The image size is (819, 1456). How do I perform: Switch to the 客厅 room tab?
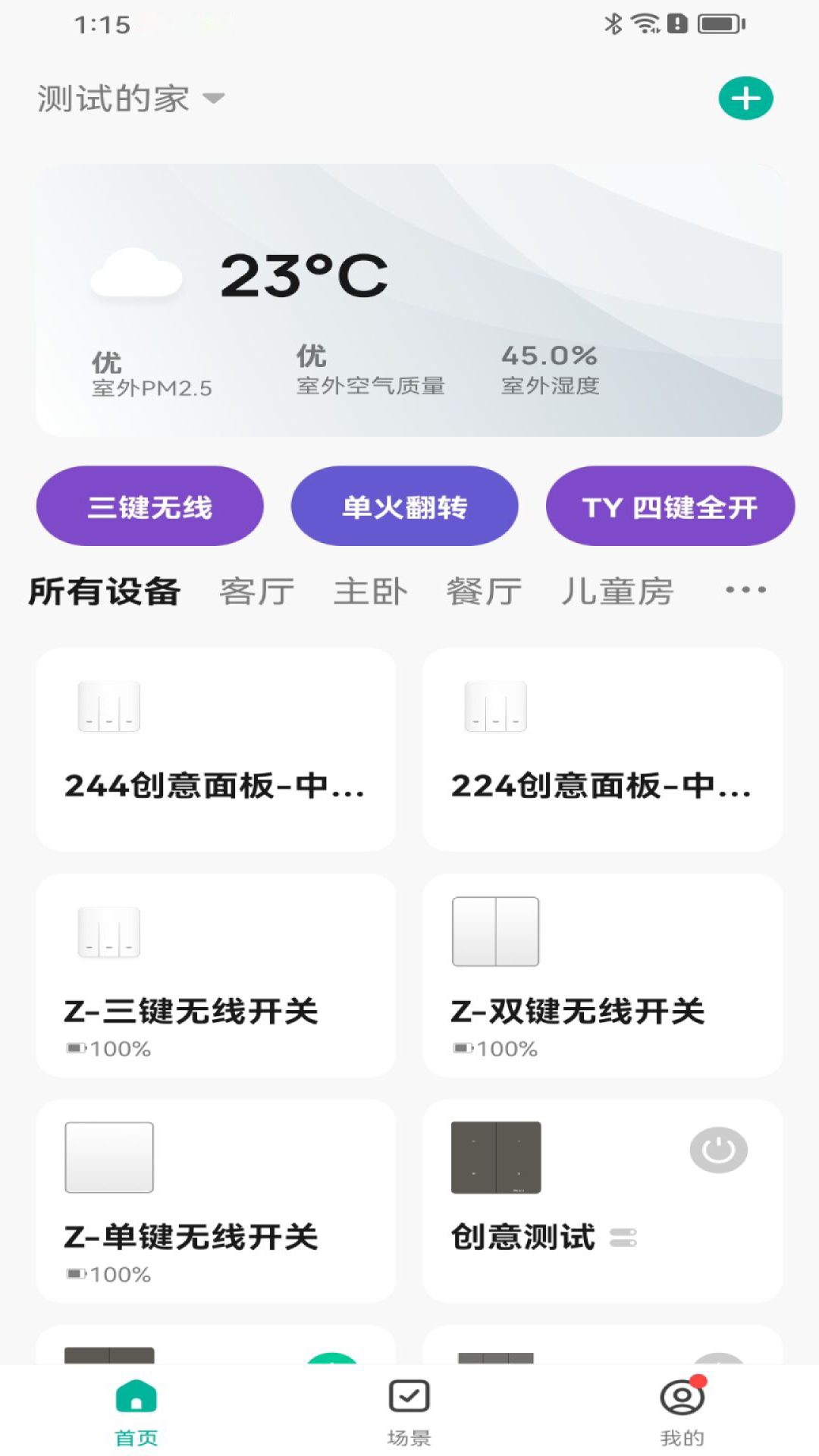[x=256, y=591]
